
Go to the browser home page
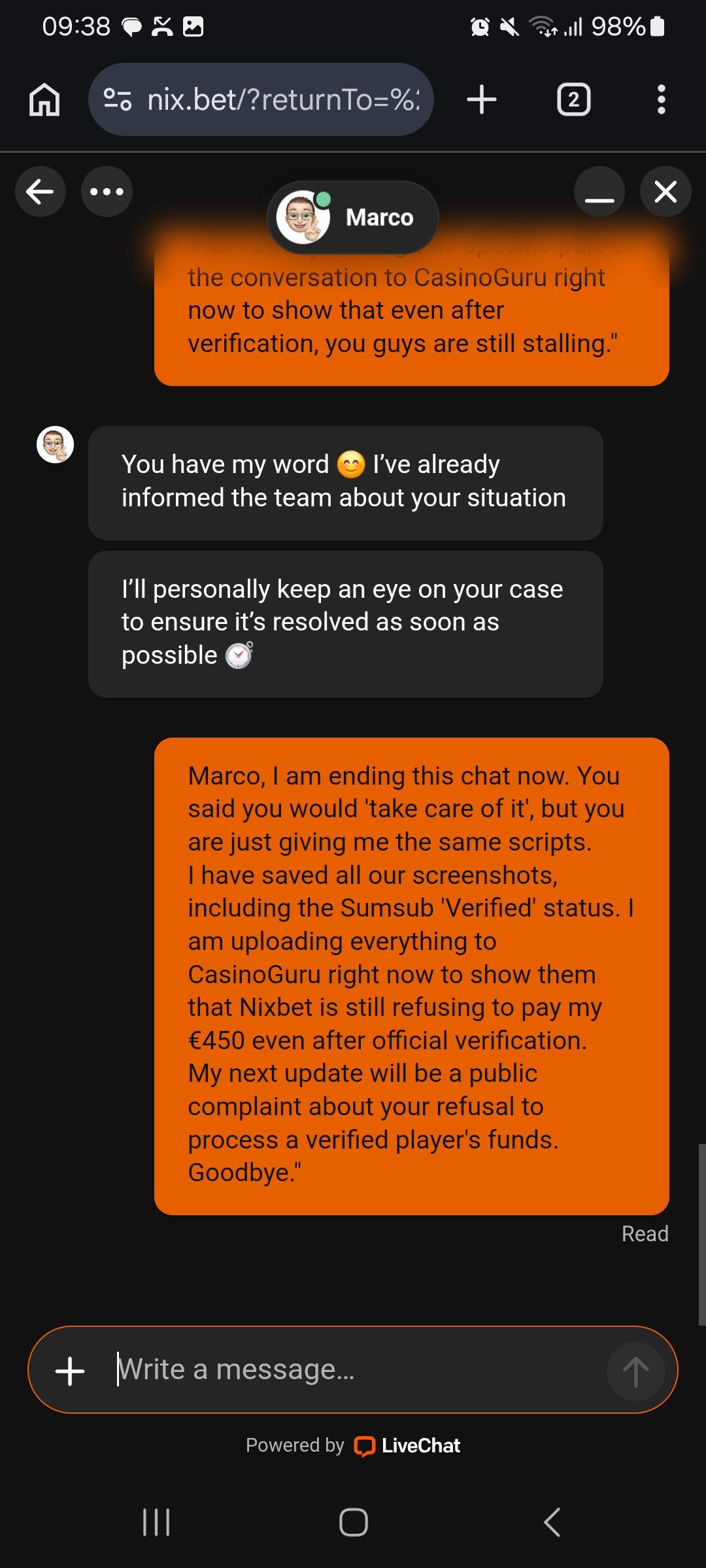(x=44, y=100)
